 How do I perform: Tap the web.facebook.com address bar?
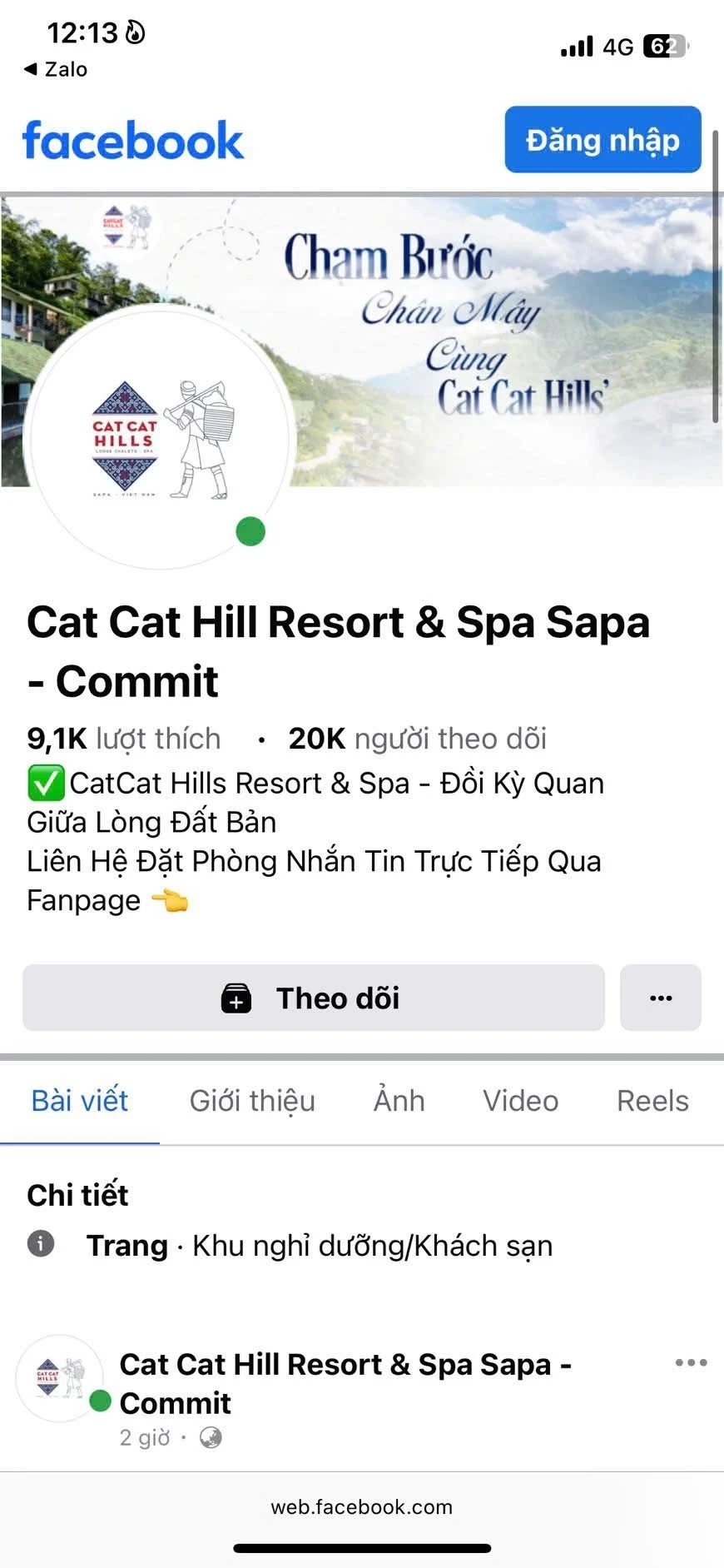pos(361,1507)
